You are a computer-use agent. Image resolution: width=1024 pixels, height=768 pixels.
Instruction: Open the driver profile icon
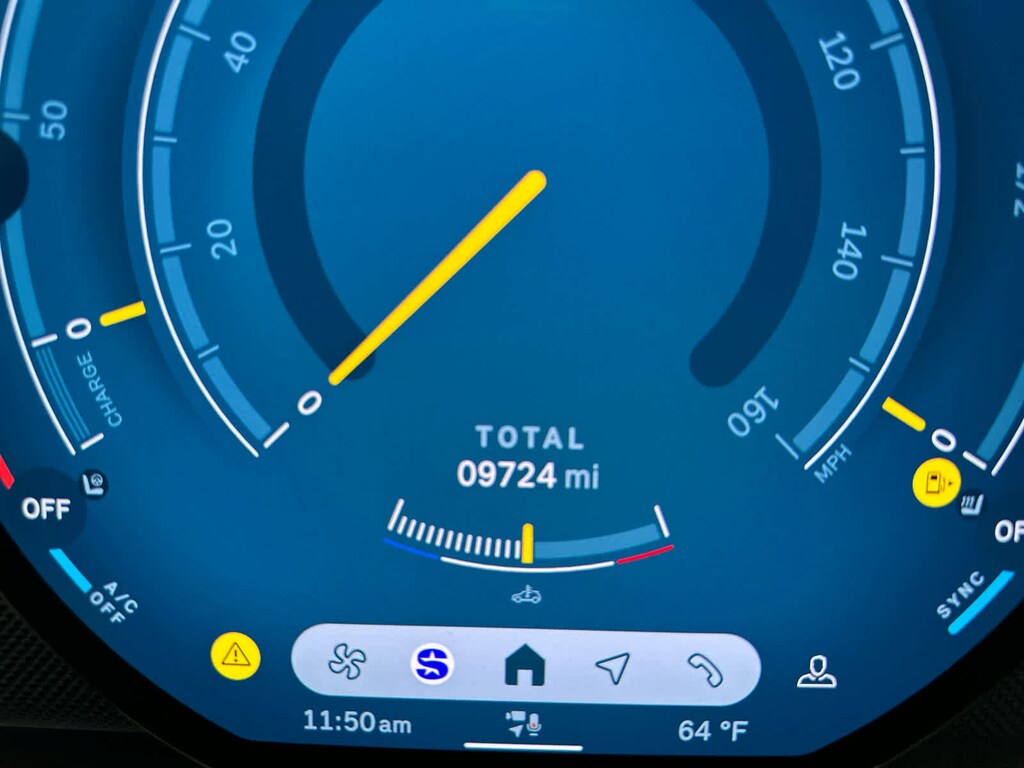(x=816, y=671)
